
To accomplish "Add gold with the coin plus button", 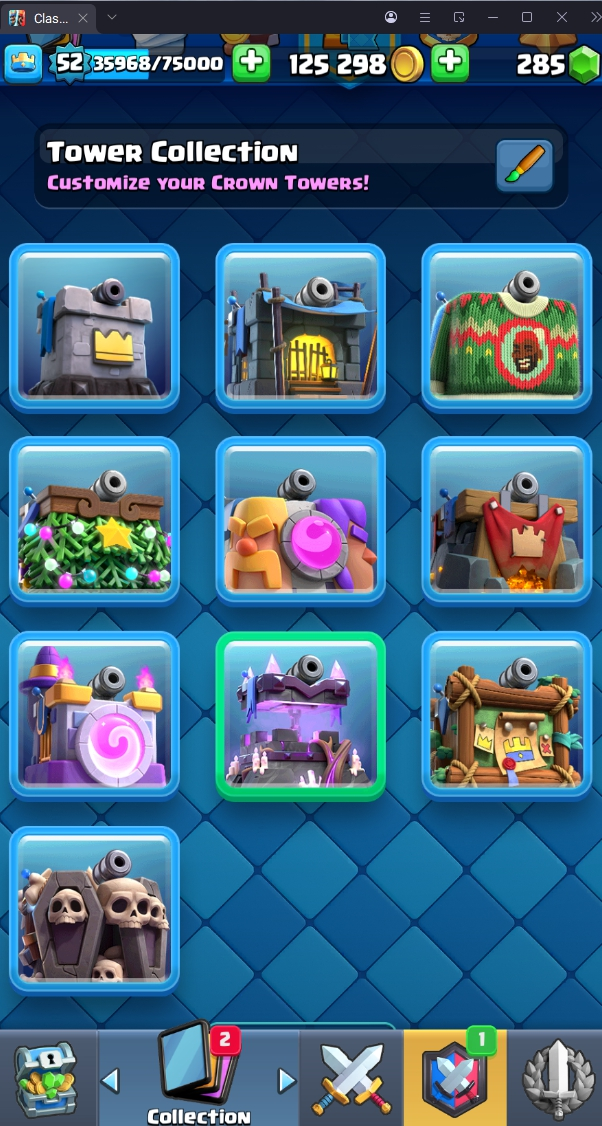I will 451,63.
